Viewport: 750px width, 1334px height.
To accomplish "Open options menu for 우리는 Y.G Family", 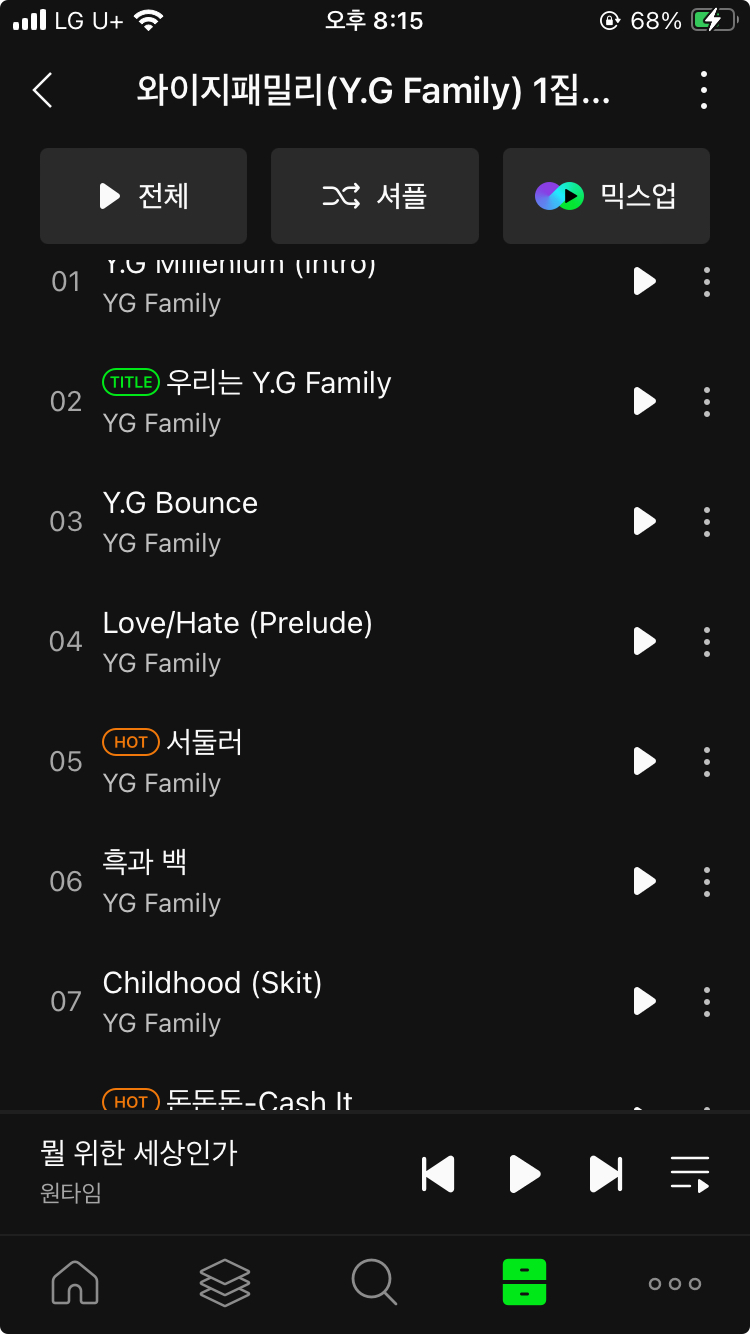I will point(706,401).
